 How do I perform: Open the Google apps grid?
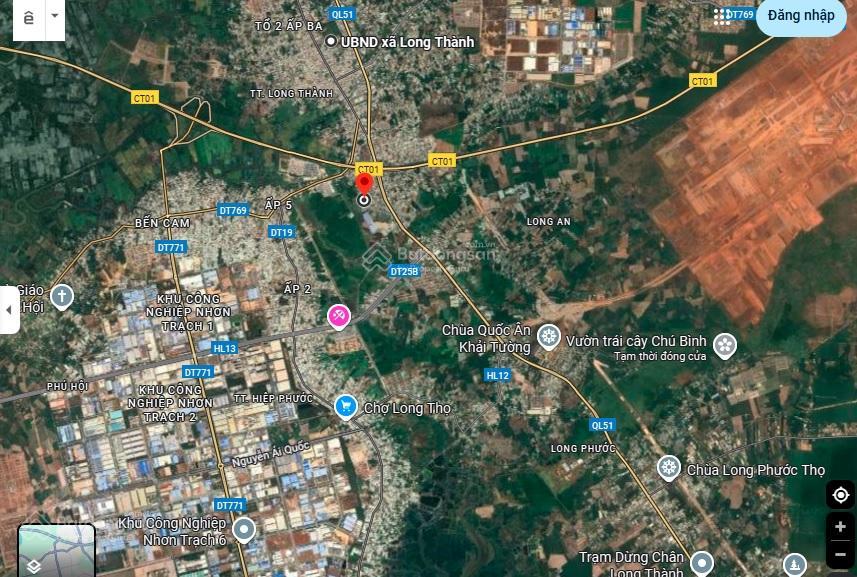pyautogui.click(x=722, y=16)
